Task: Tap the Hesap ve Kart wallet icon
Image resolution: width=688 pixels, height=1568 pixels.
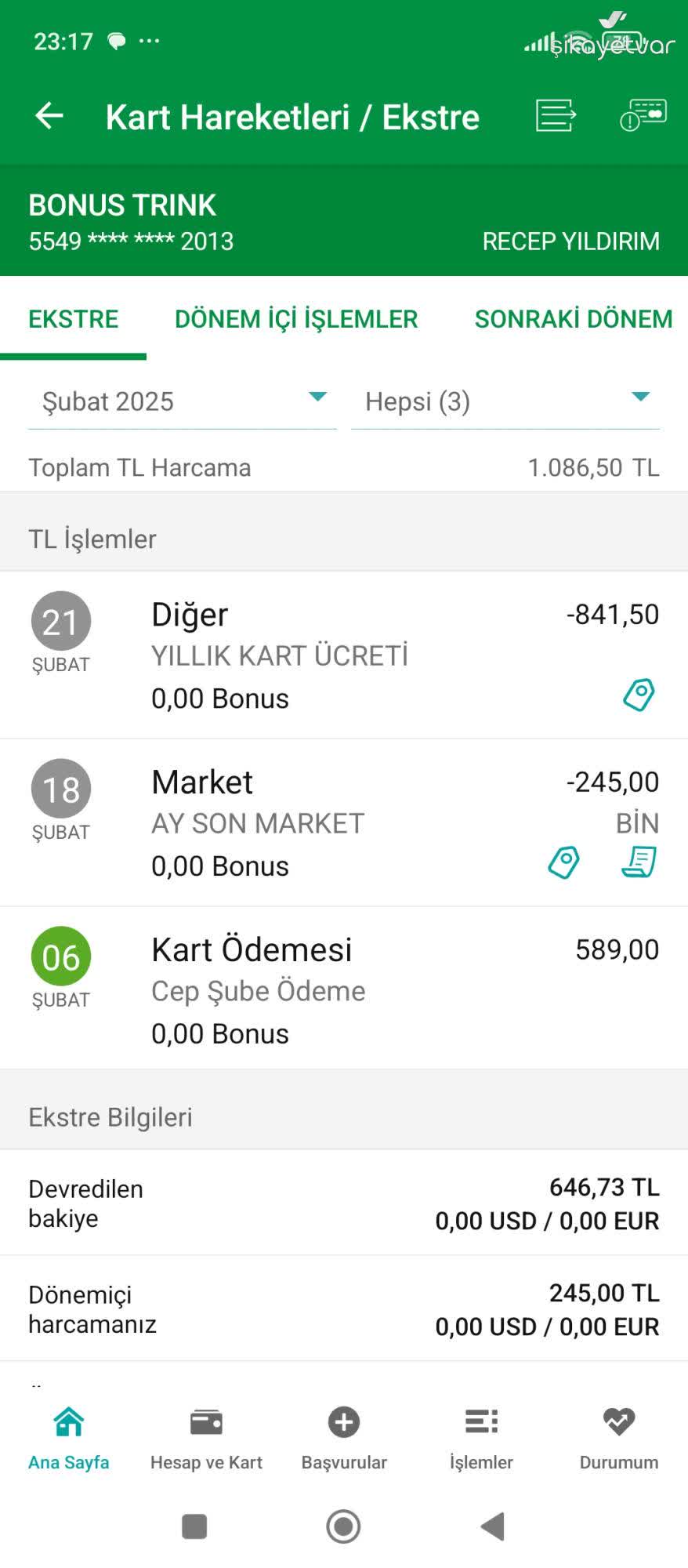Action: [x=205, y=1421]
